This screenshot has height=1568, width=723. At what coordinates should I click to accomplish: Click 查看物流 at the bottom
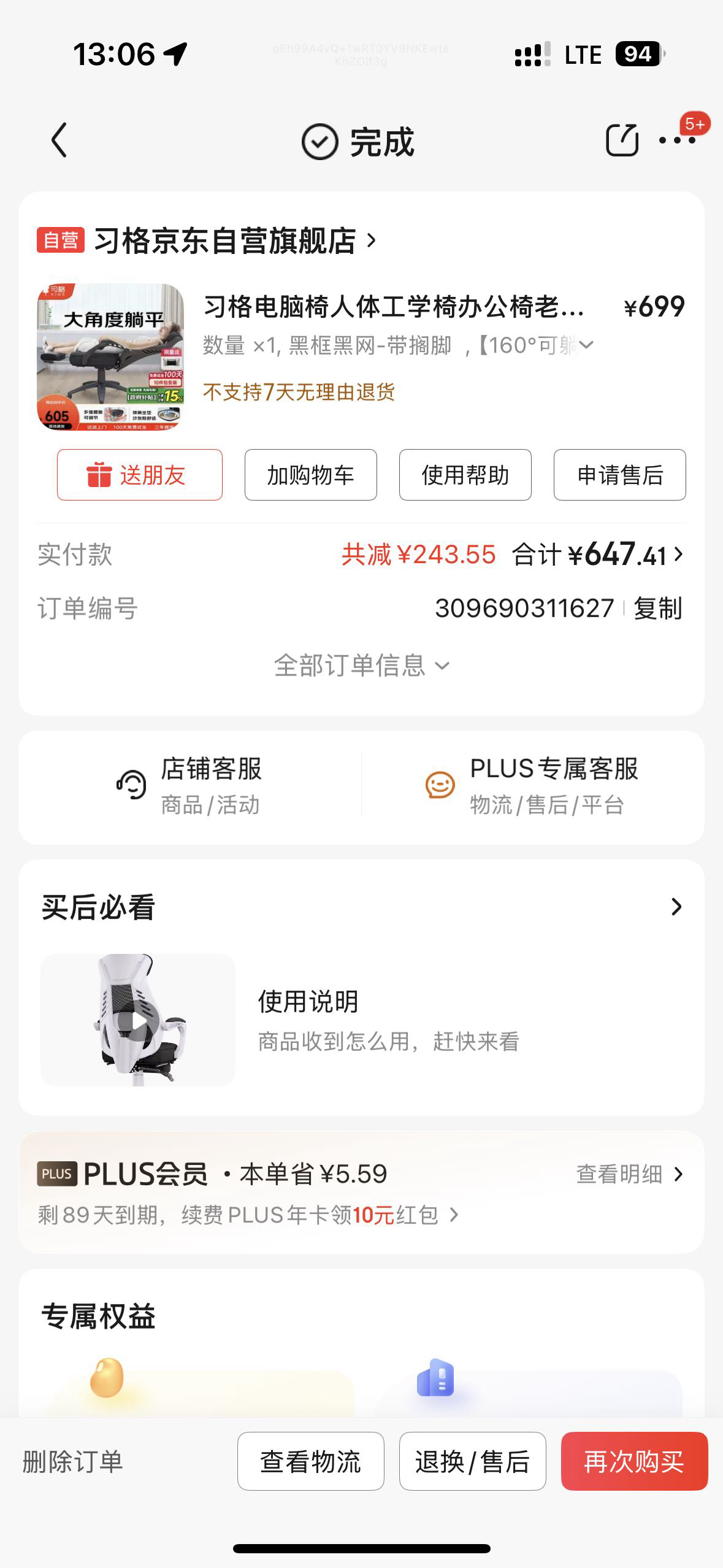click(x=310, y=1462)
